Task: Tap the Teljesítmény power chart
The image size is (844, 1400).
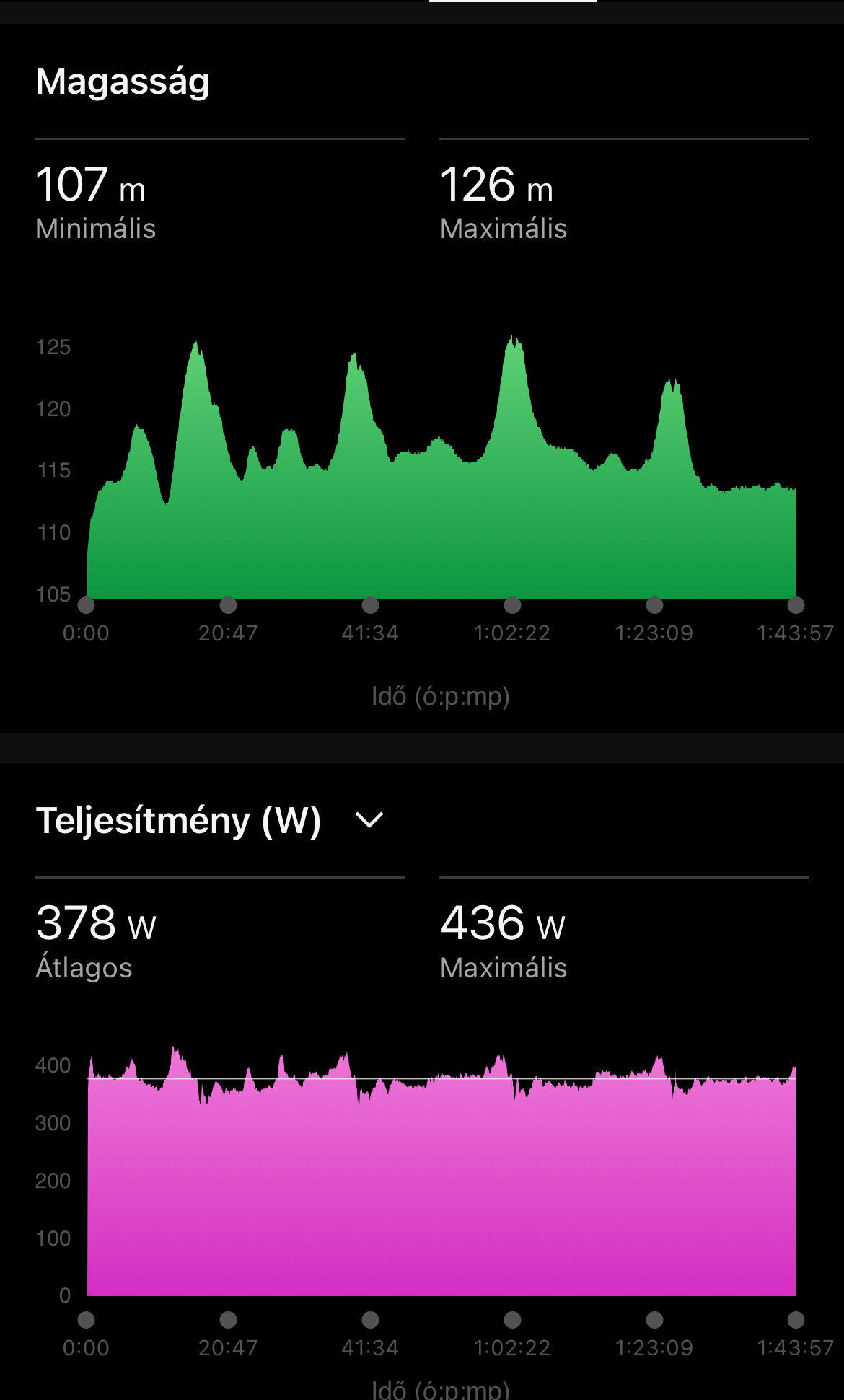Action: coord(441,1183)
